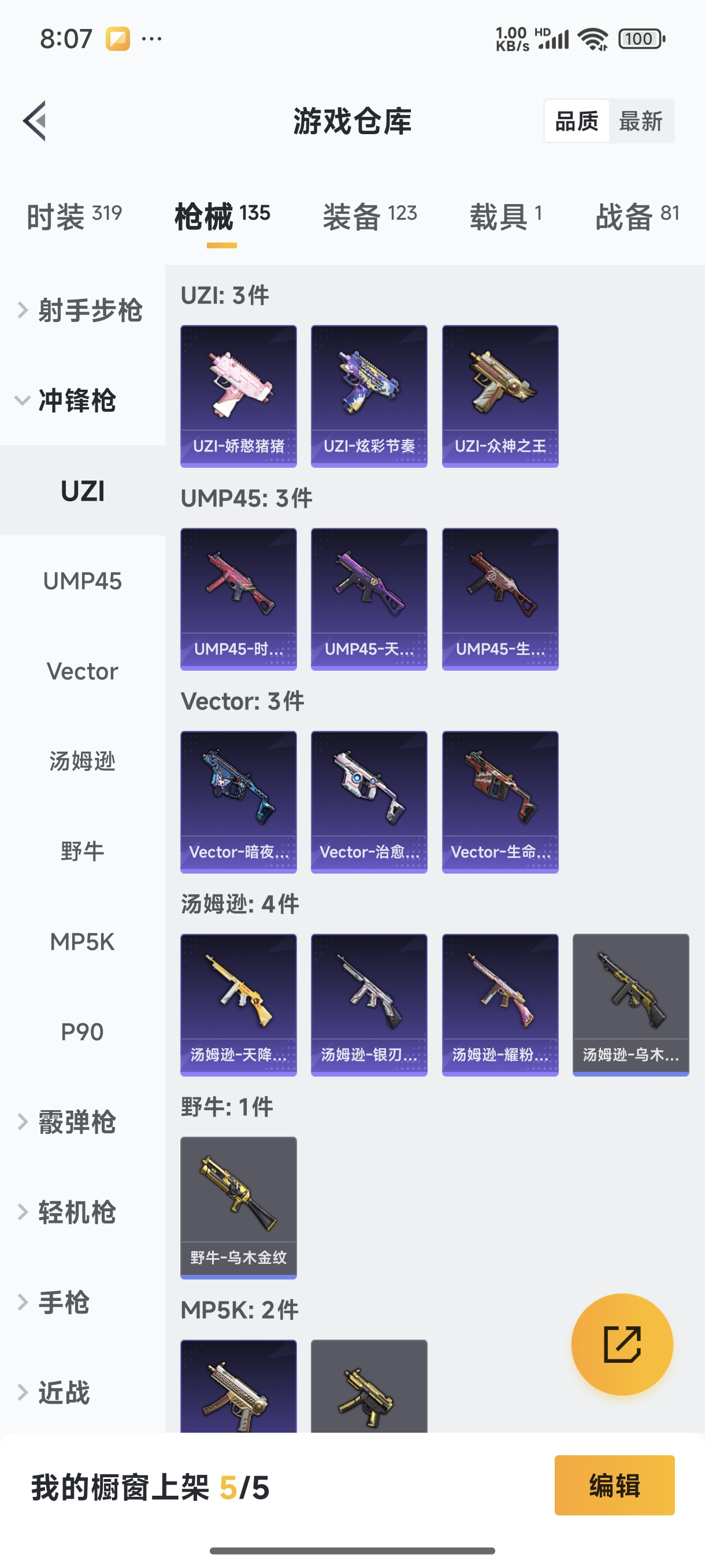Switch to the 时装 tab
Image resolution: width=705 pixels, height=1568 pixels.
point(74,216)
